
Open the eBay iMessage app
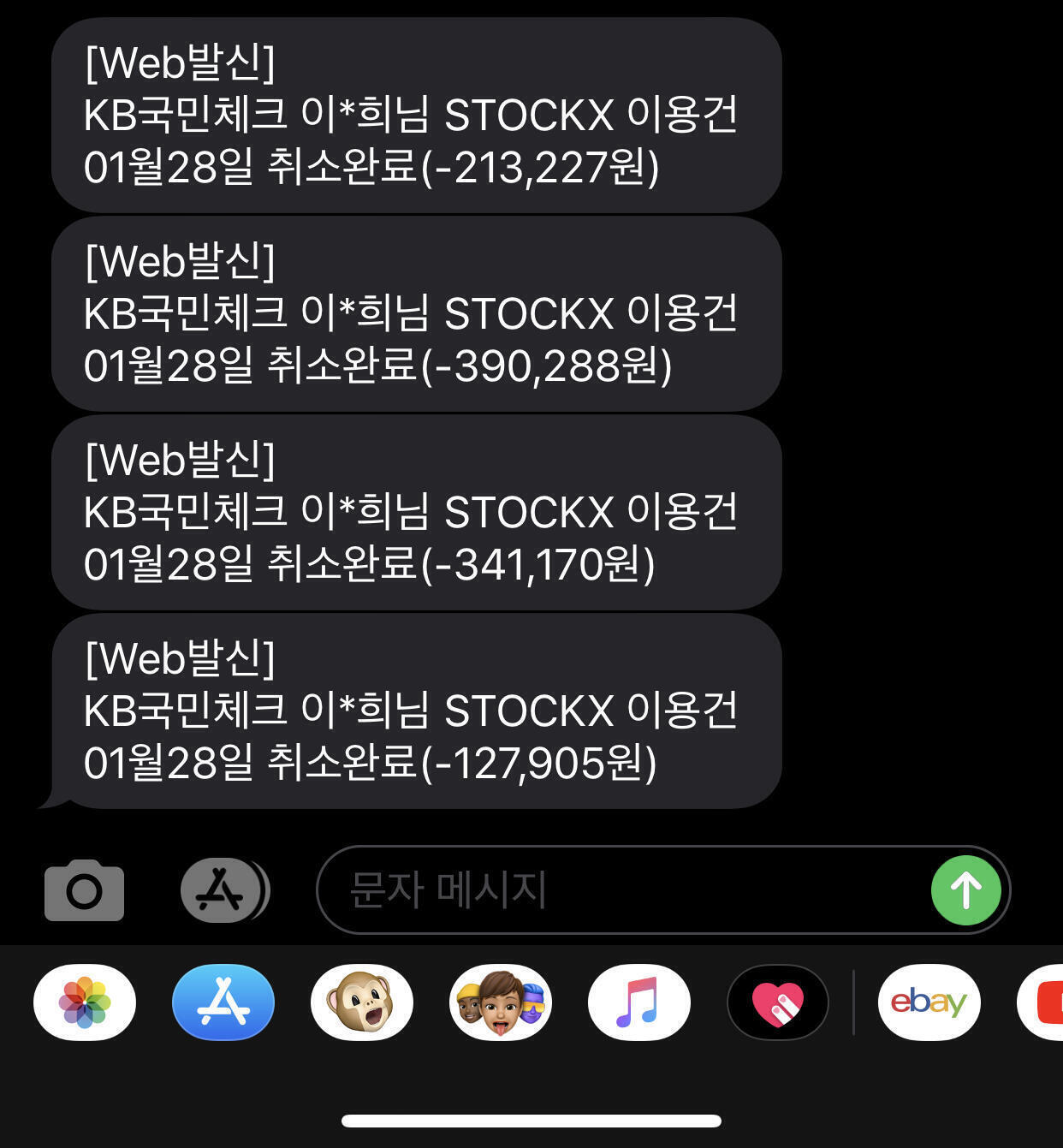929,1002
